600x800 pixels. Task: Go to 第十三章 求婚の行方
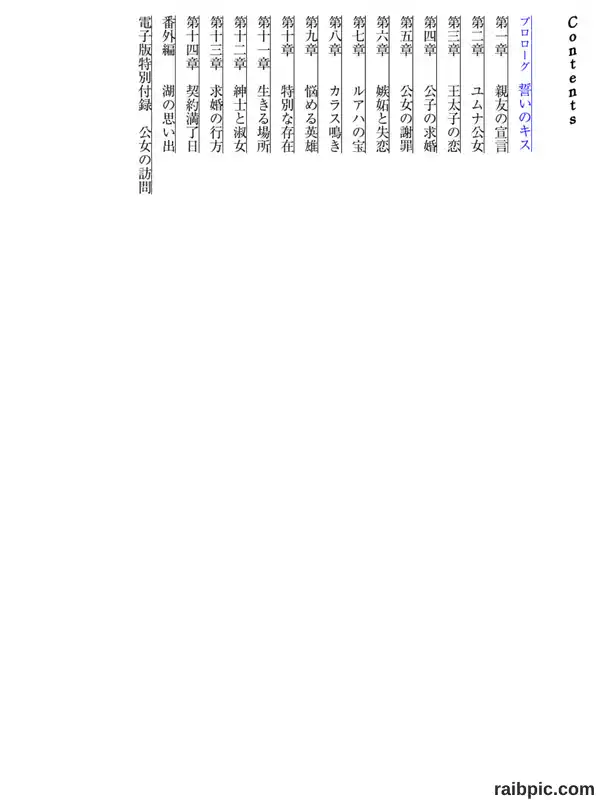217,84
